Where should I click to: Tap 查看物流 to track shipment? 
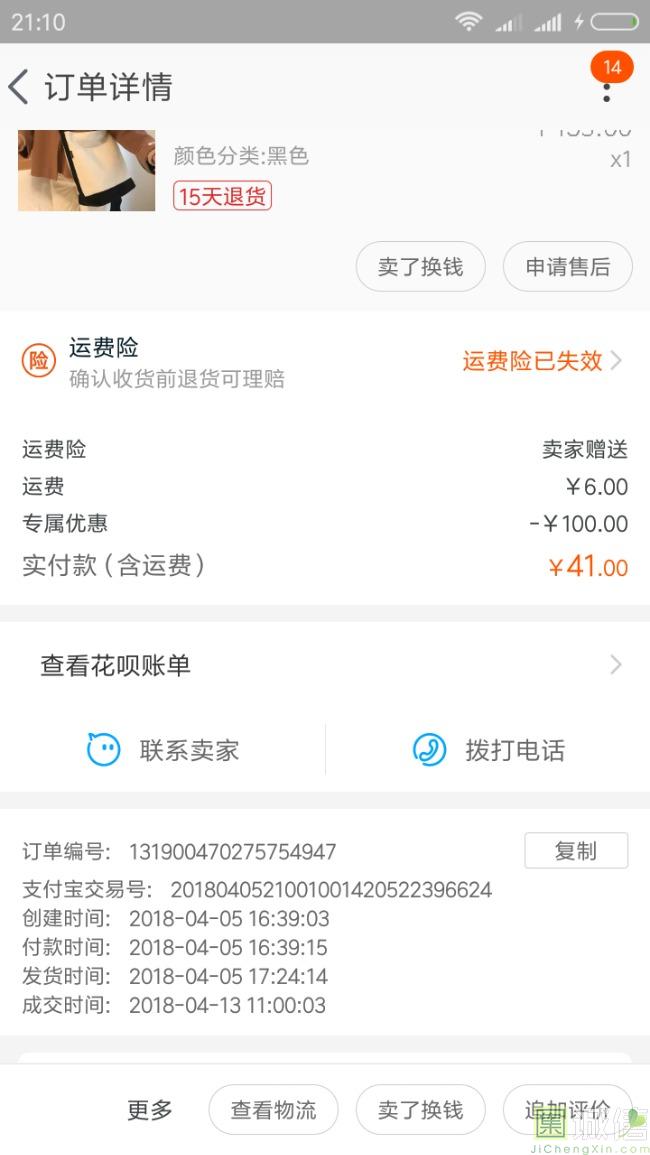point(273,1110)
